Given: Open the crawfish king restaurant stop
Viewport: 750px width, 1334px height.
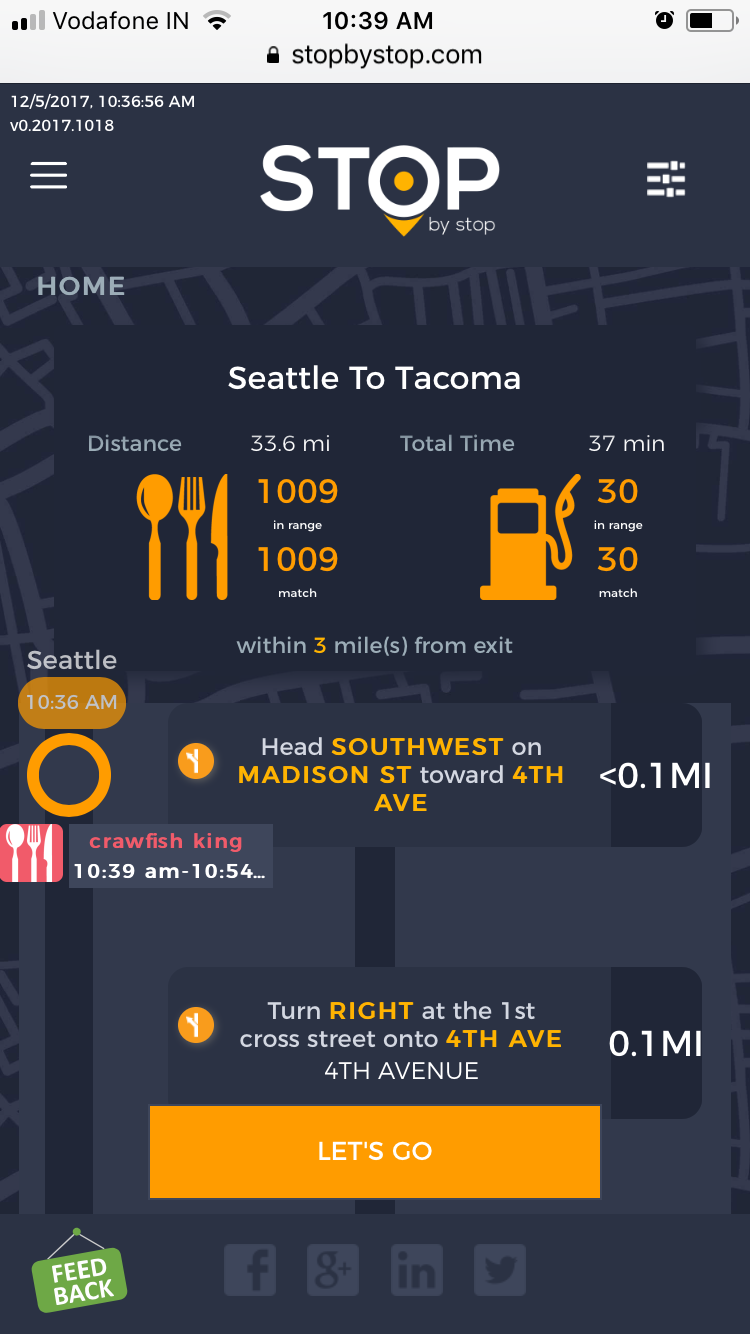Looking at the screenshot, I should point(166,855).
